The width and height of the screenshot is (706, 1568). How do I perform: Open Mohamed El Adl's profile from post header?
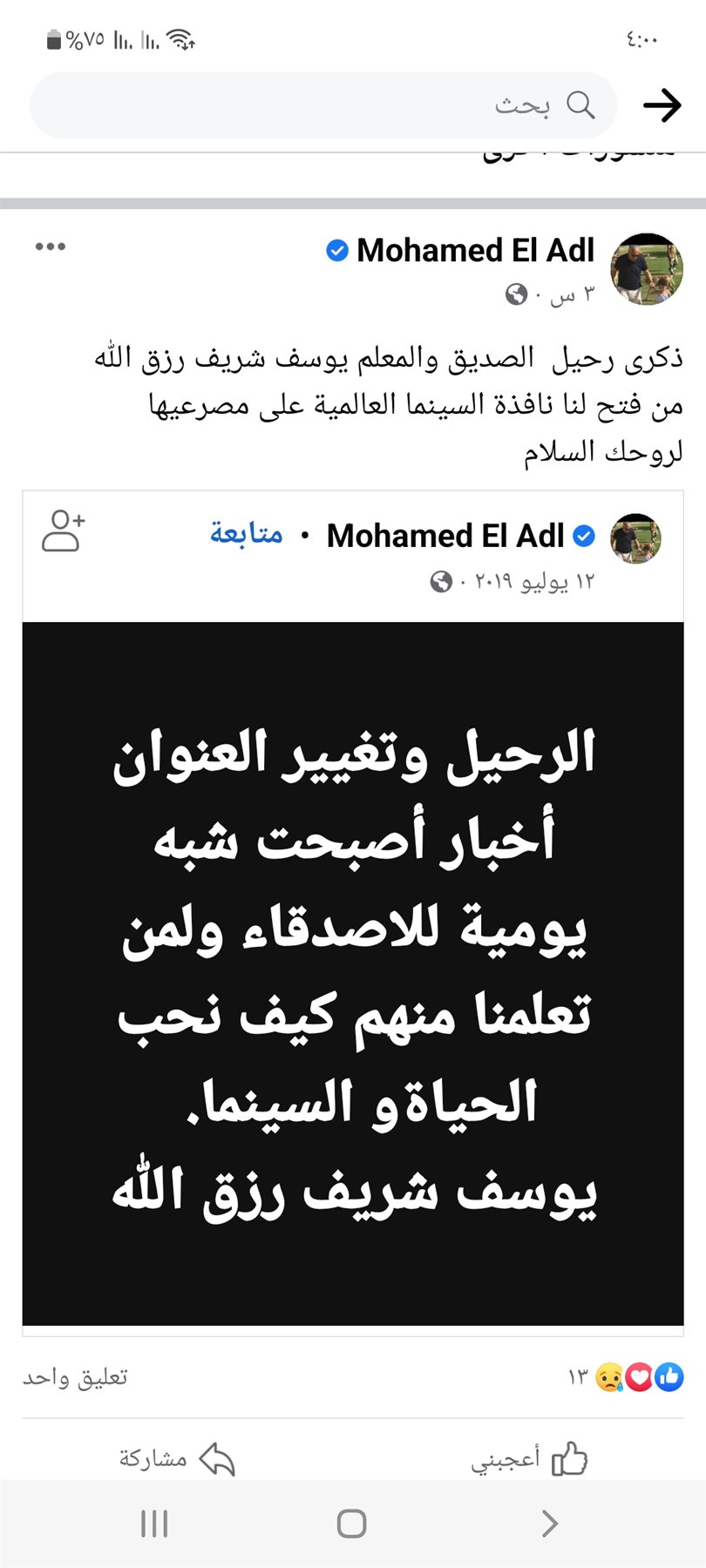tap(475, 251)
